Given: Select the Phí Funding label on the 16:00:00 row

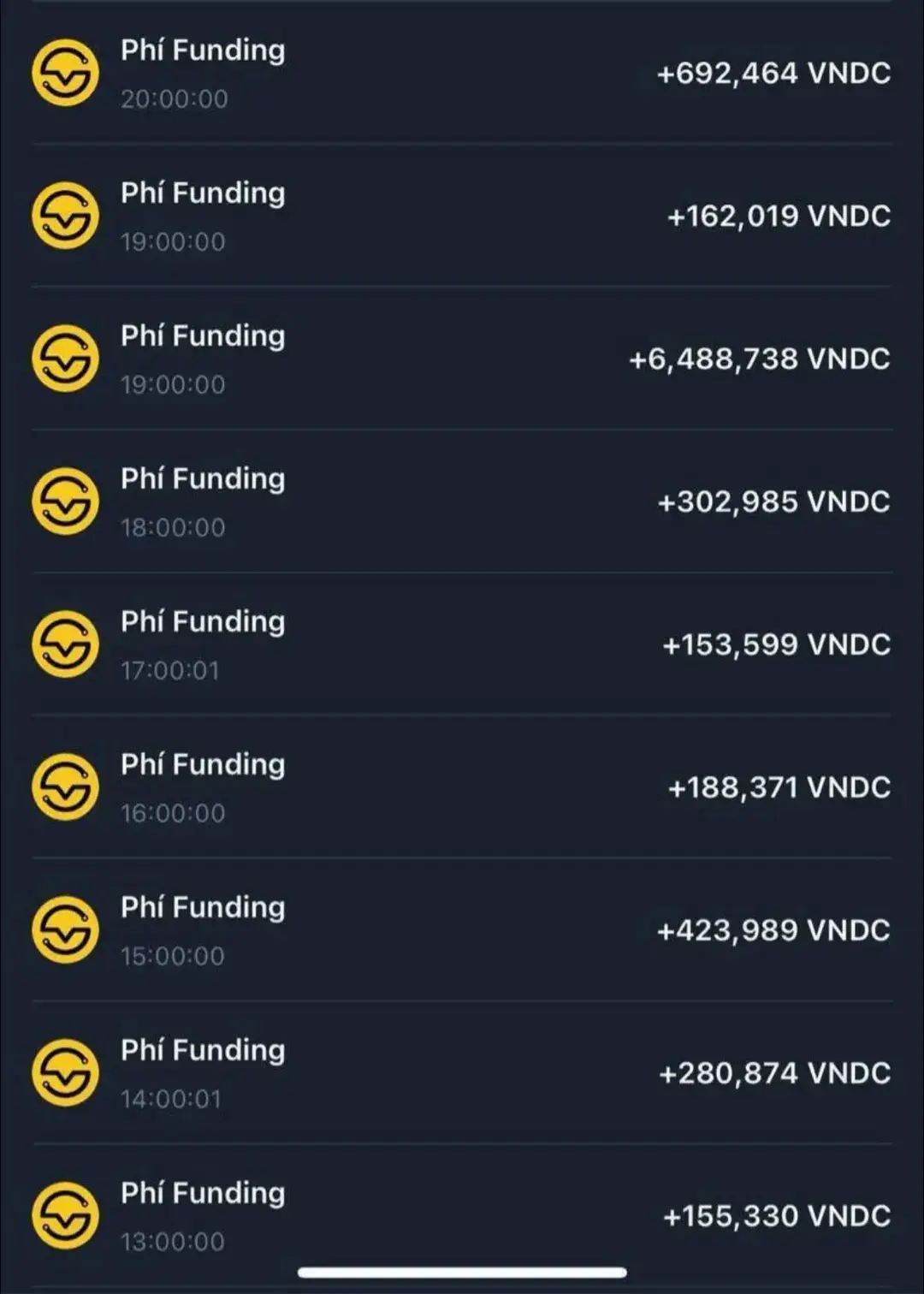Looking at the screenshot, I should pyautogui.click(x=202, y=766).
